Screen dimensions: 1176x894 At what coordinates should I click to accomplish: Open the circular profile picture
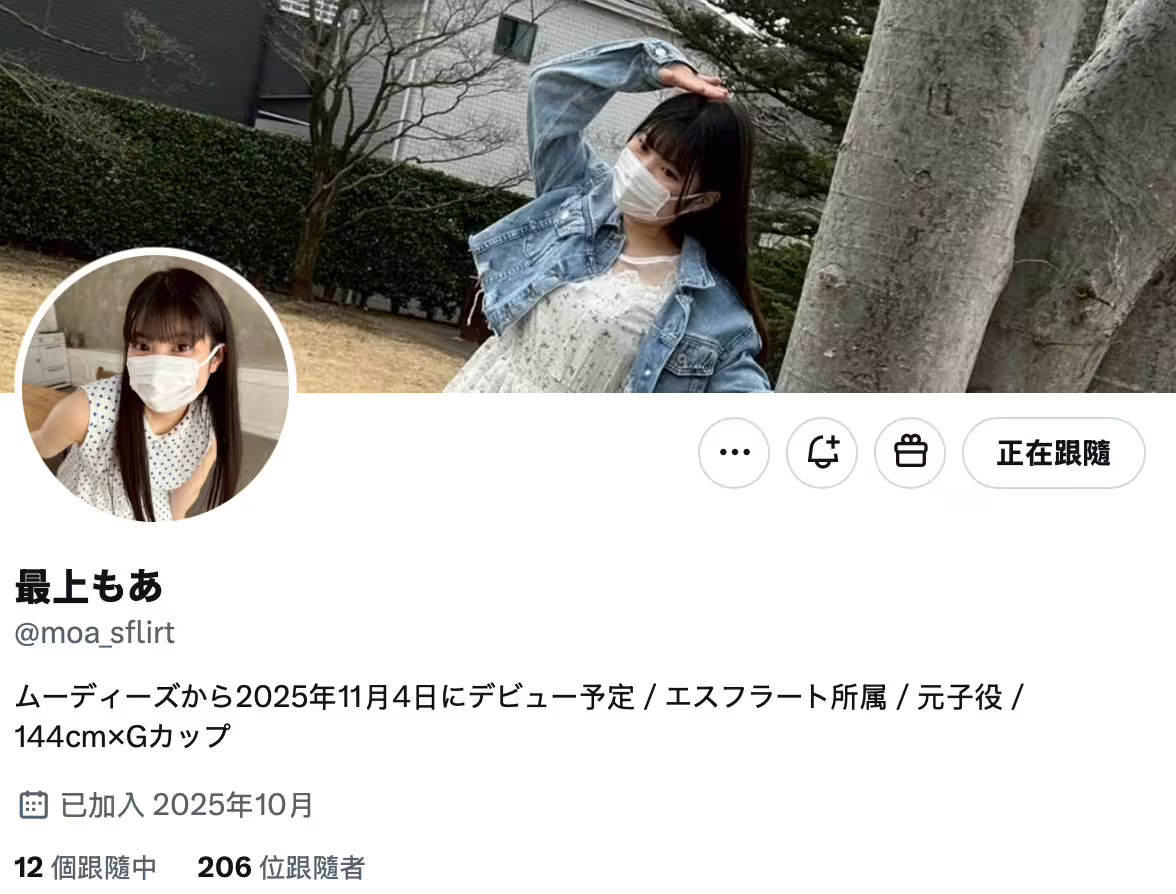[x=156, y=386]
